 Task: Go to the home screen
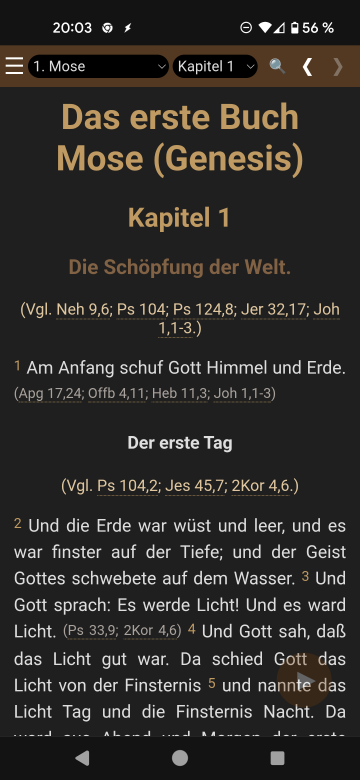(180, 758)
